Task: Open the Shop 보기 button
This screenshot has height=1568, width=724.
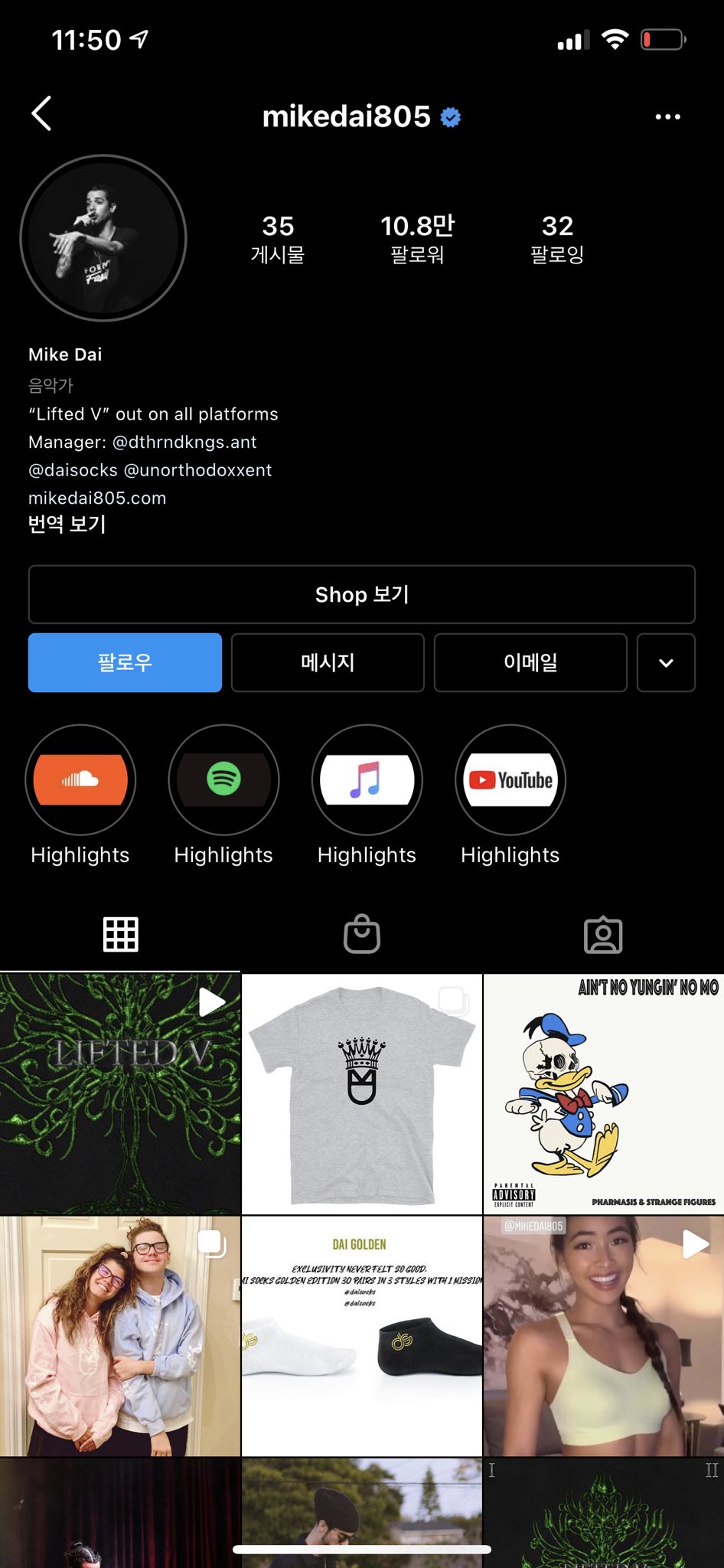Action: pyautogui.click(x=362, y=594)
